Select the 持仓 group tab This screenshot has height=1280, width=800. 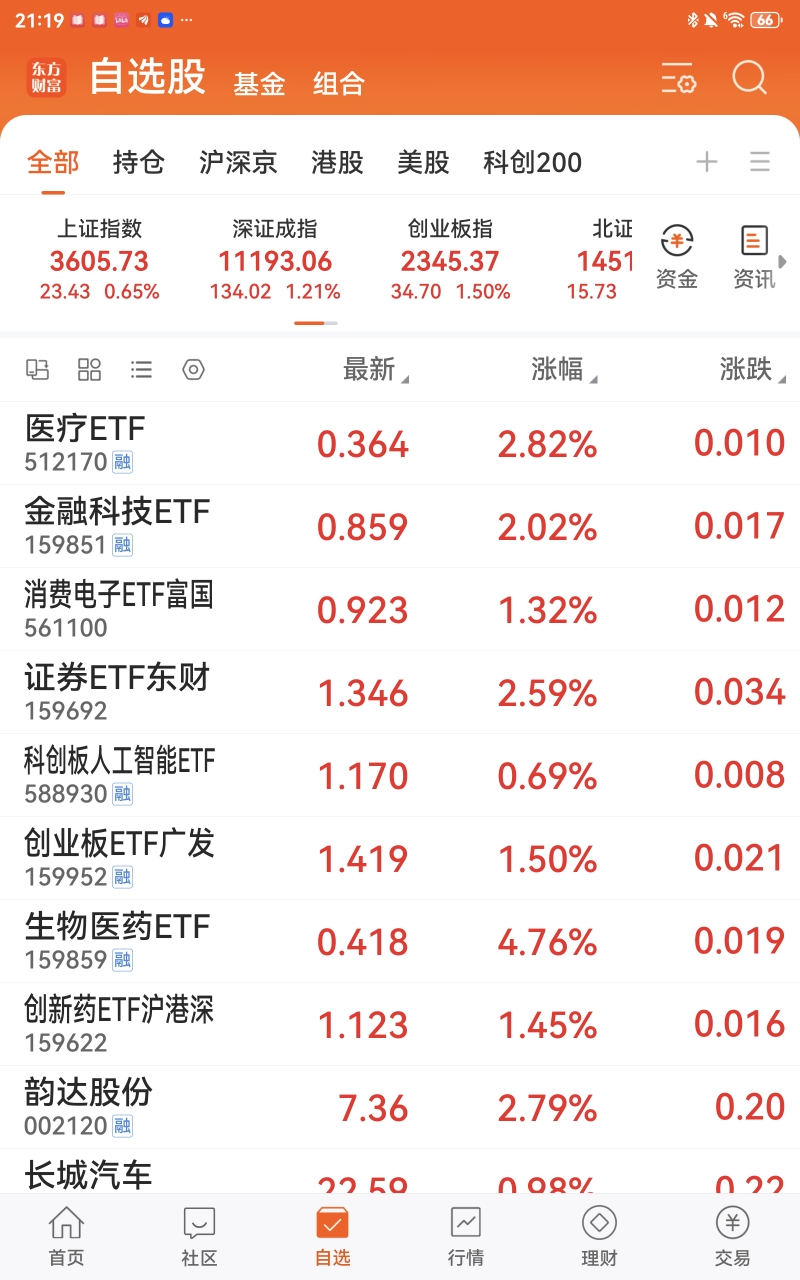pyautogui.click(x=139, y=162)
